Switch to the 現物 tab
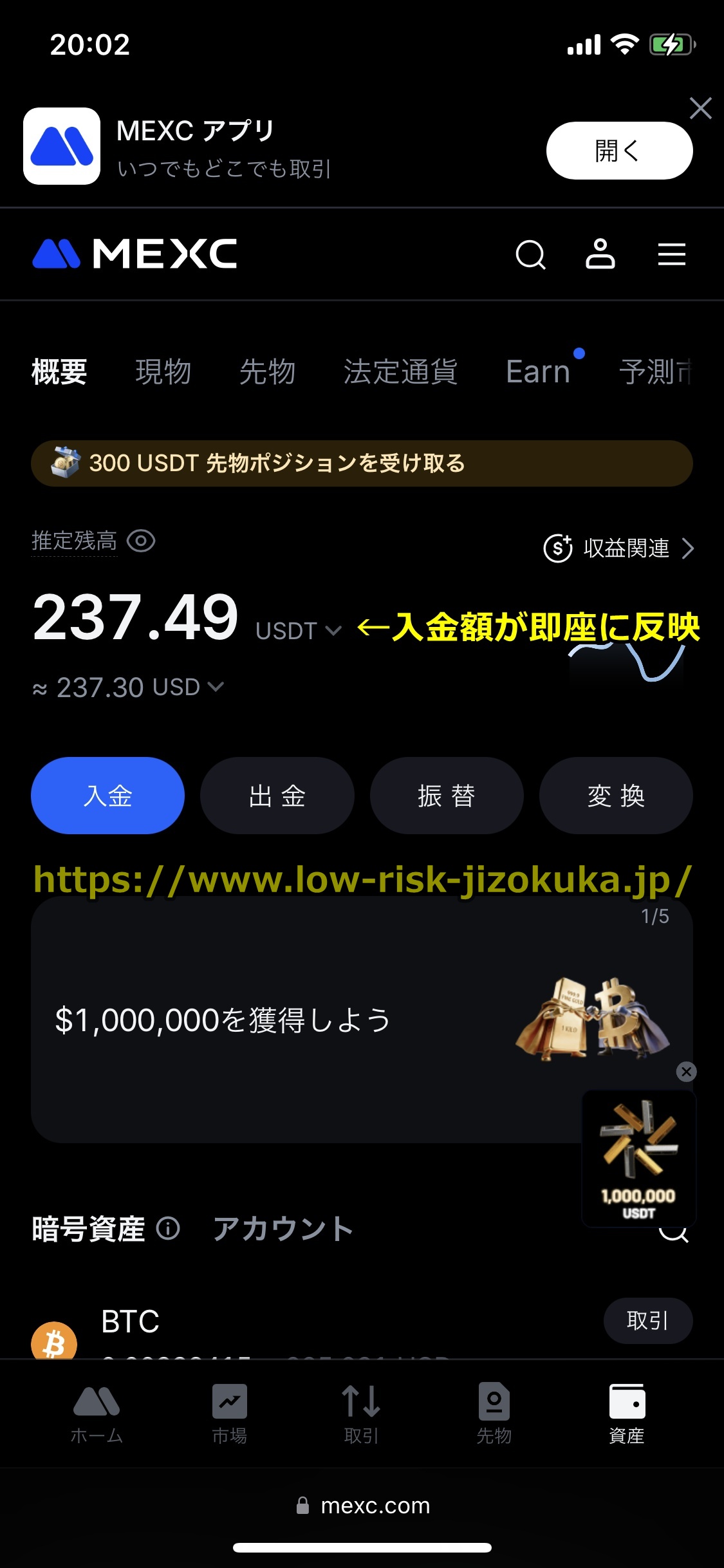This screenshot has height=1568, width=724. pos(163,372)
